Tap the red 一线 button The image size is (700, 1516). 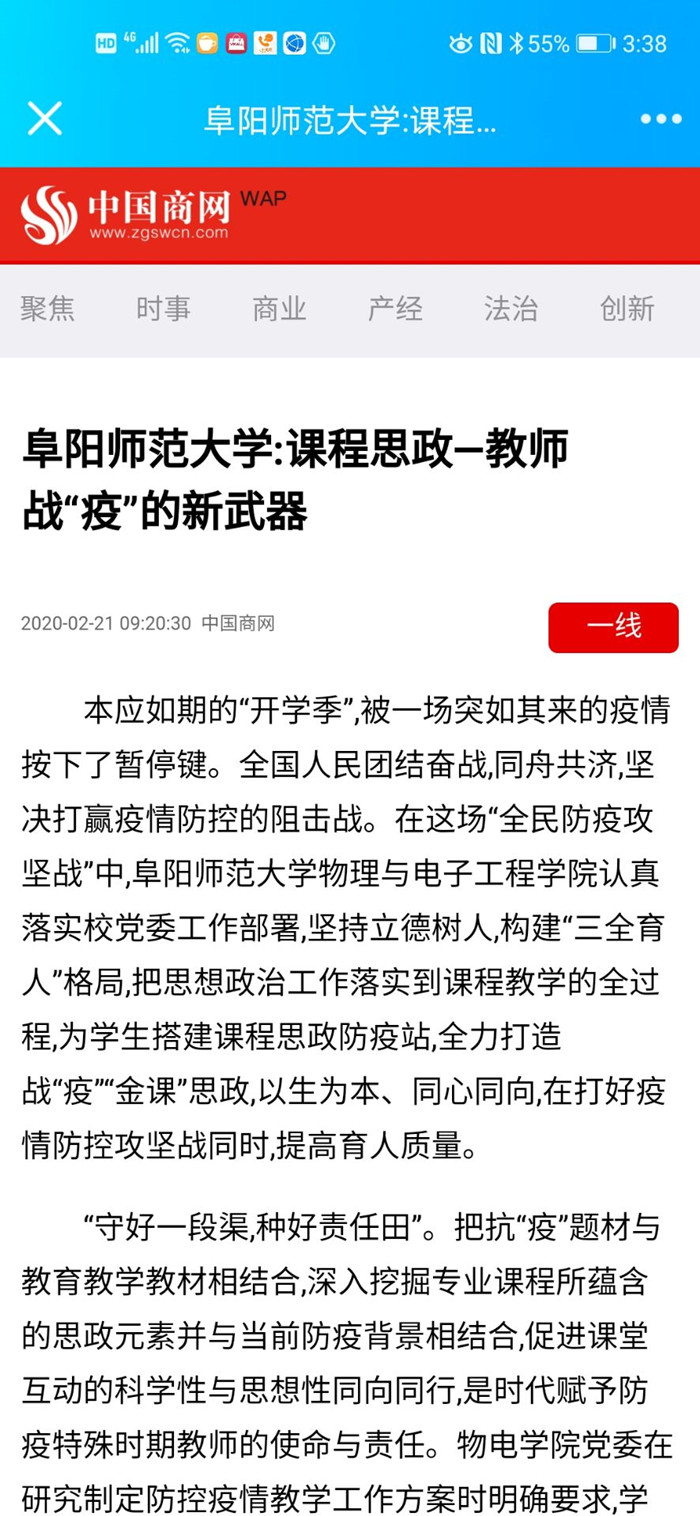[x=613, y=627]
